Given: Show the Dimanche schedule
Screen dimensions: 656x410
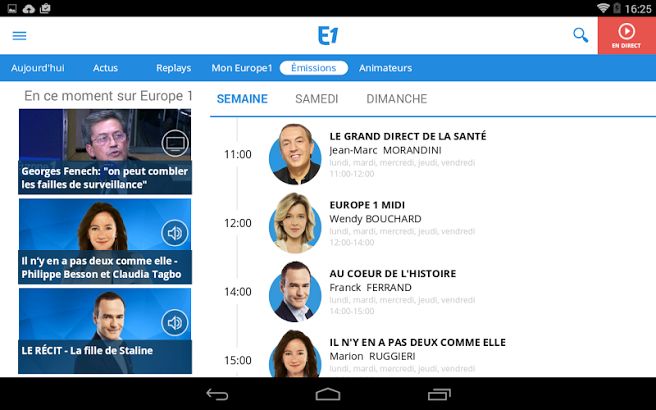Looking at the screenshot, I should click(396, 99).
